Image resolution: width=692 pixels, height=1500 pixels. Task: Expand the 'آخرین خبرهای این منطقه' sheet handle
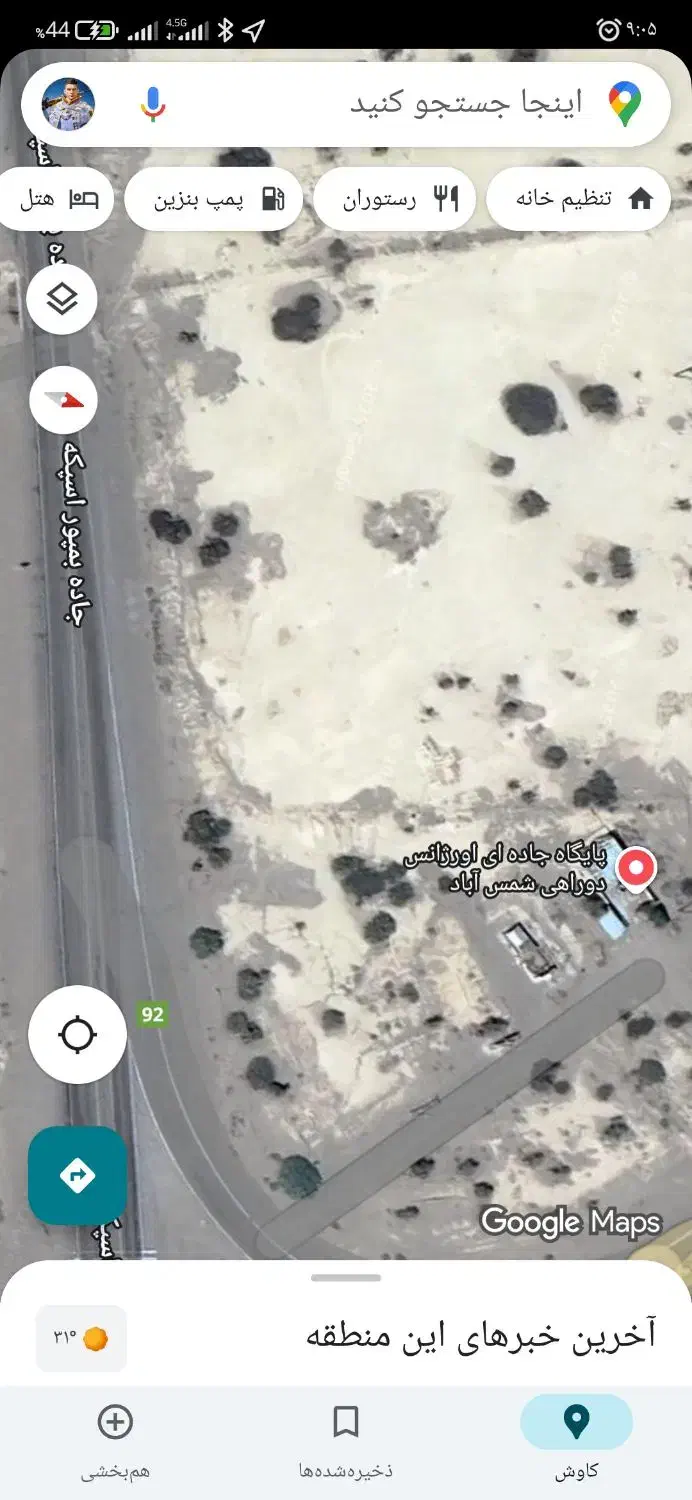346,1278
